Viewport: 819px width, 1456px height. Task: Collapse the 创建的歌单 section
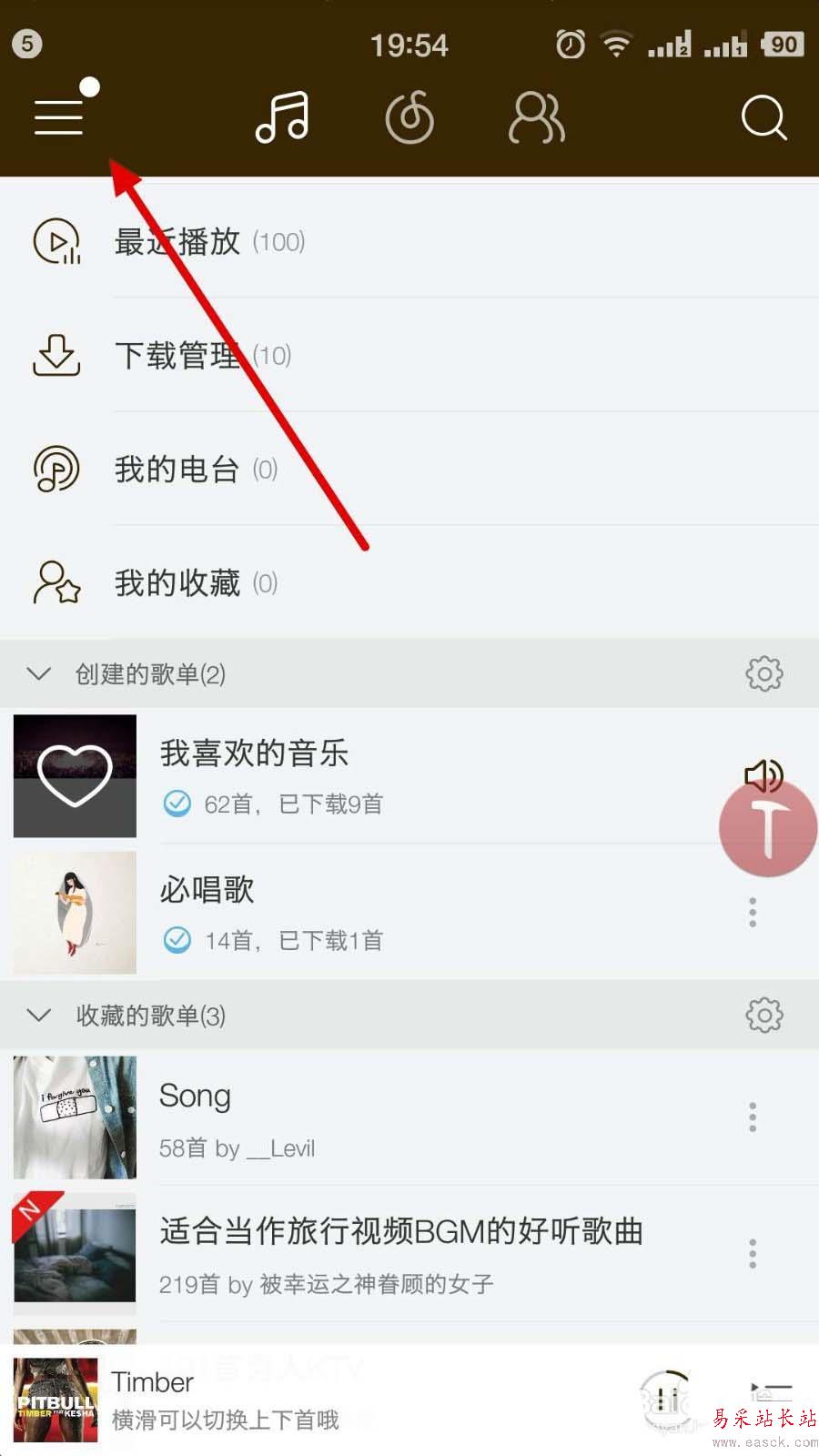coord(39,674)
